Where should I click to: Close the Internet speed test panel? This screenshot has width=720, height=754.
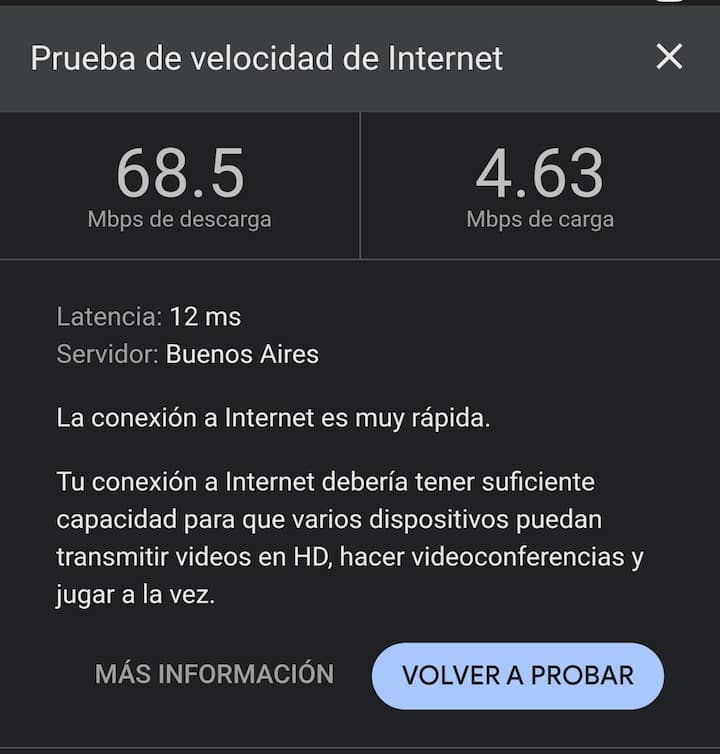click(x=669, y=57)
